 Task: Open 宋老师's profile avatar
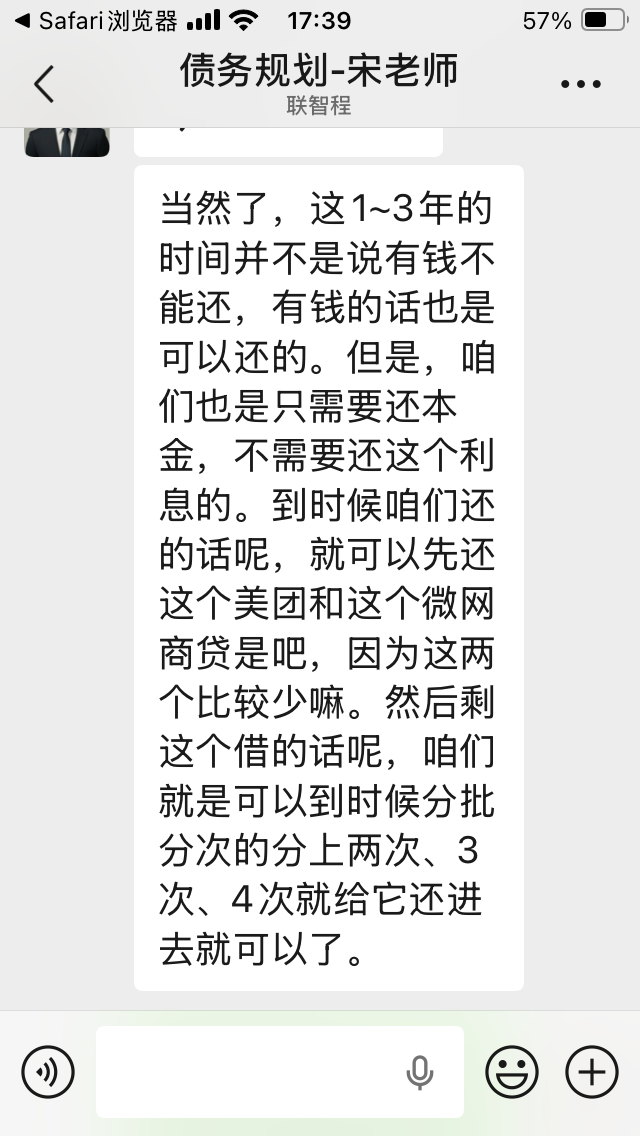click(x=67, y=141)
